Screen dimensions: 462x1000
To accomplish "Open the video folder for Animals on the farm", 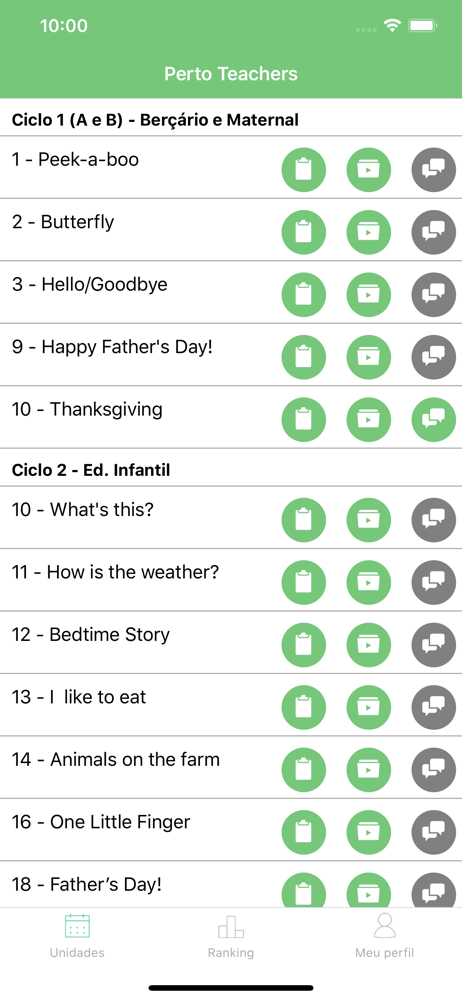I will click(x=369, y=770).
